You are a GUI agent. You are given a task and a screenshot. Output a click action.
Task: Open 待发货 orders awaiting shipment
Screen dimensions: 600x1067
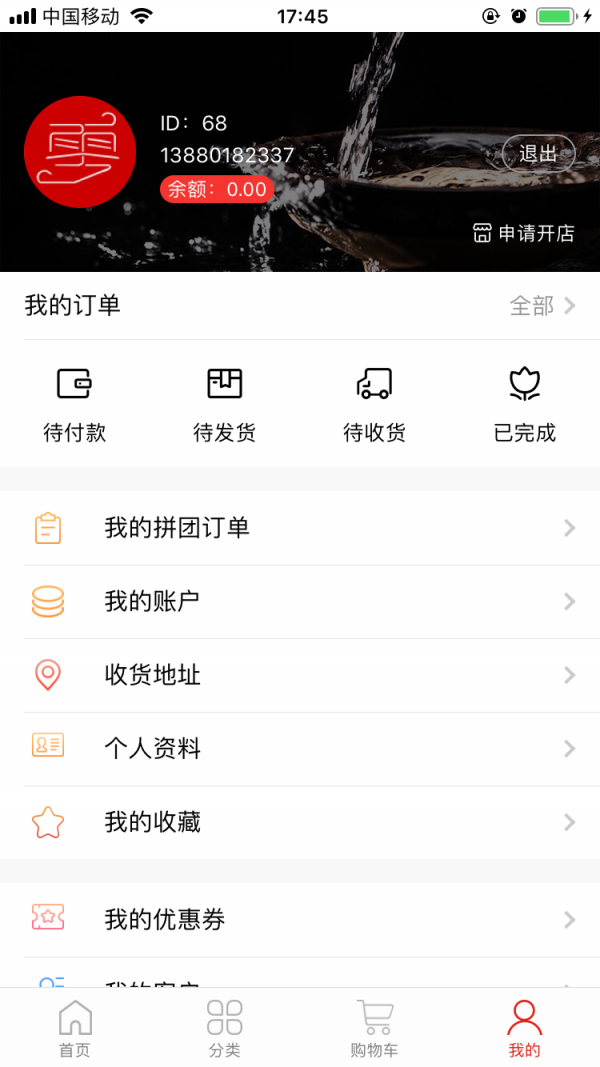225,404
